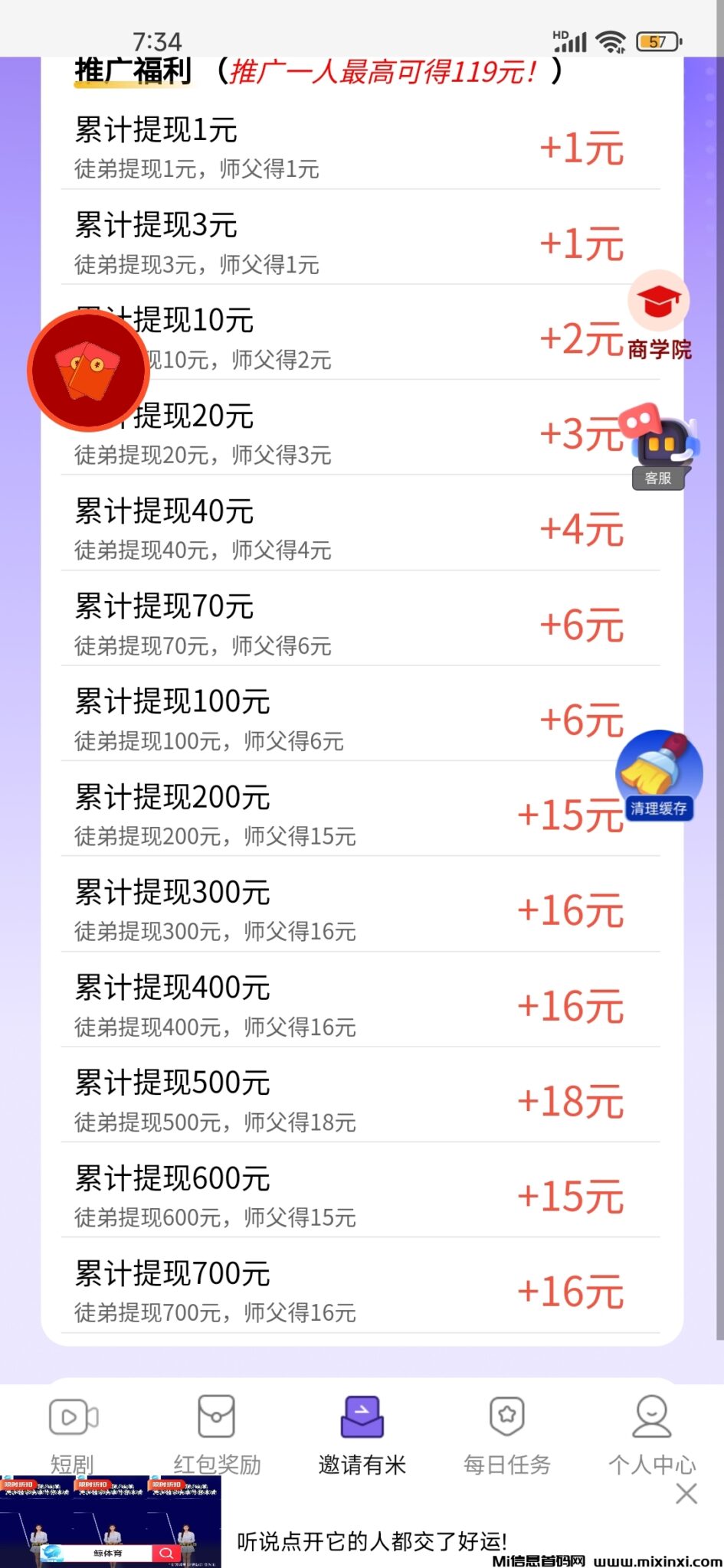Claim the +1元 reward for 累计提现1元
Screen dimensions: 724x1568
pyautogui.click(x=582, y=147)
